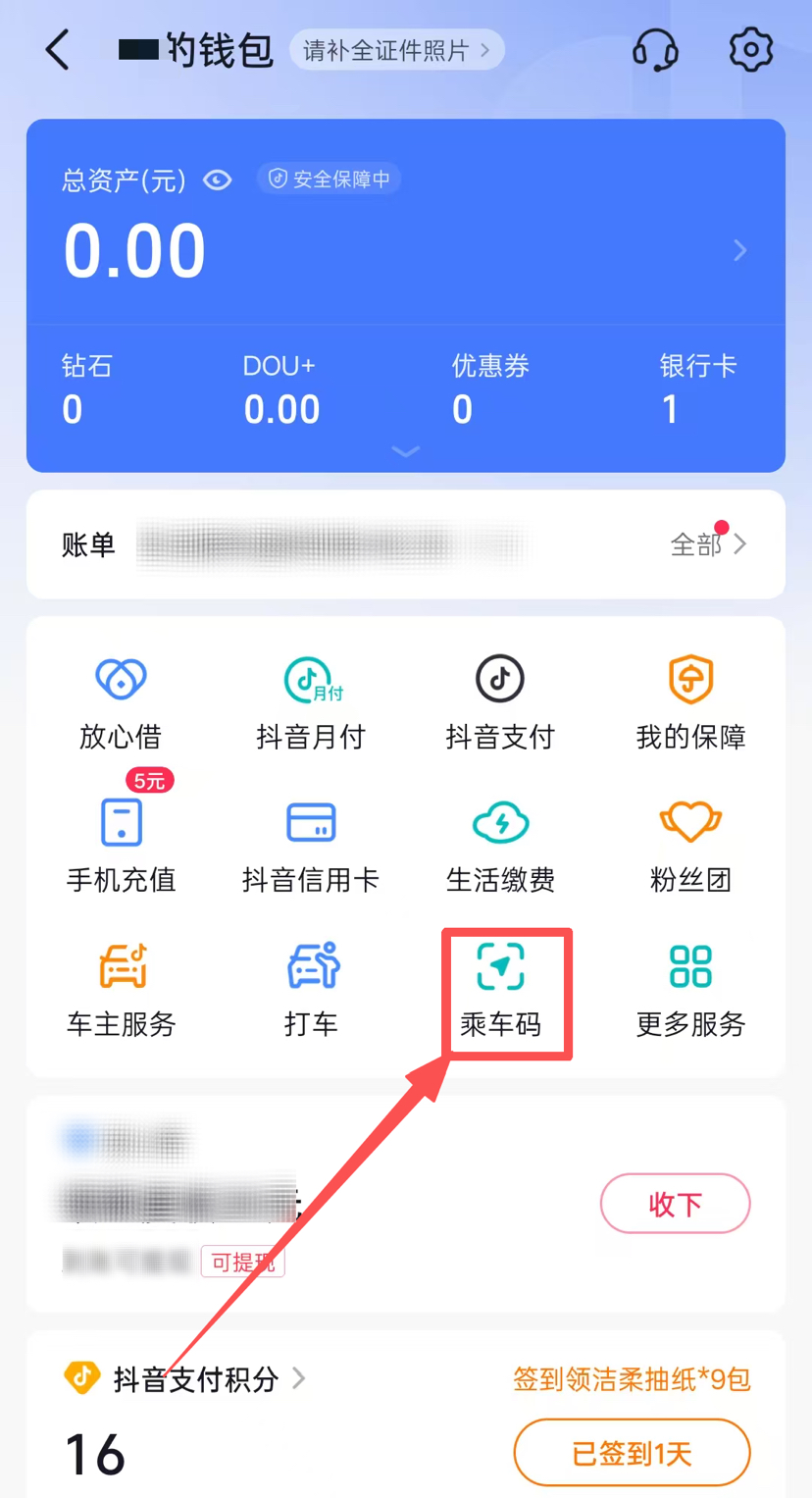Open wallet settings gear
The height and width of the screenshot is (1498, 812).
point(750,49)
